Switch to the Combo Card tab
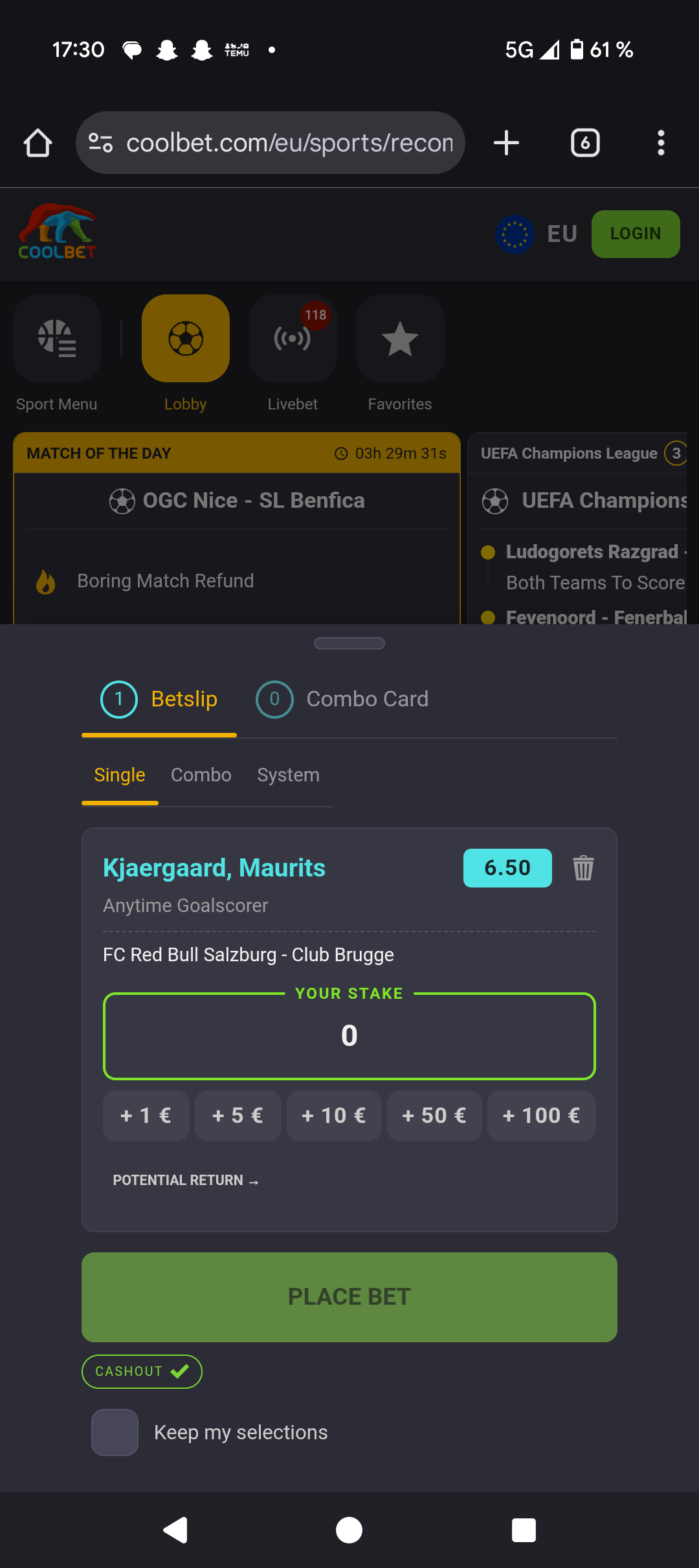 343,699
